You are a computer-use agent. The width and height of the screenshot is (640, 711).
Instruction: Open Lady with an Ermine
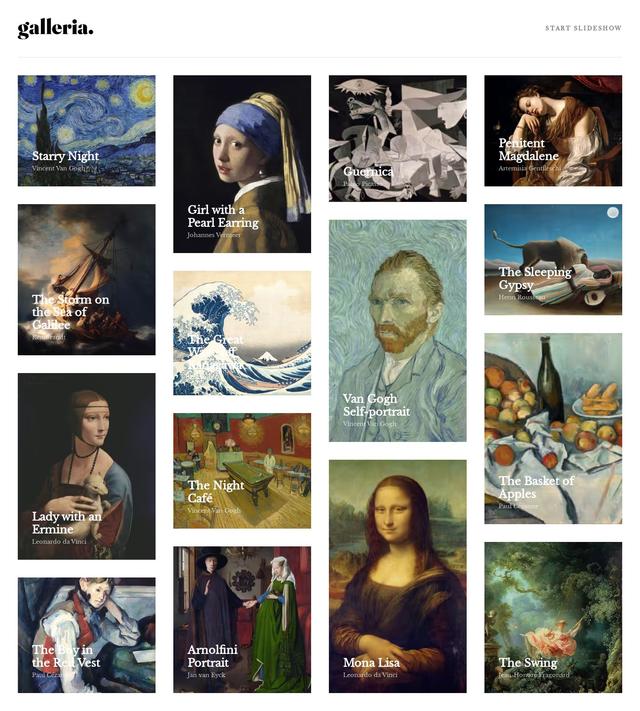point(86,465)
